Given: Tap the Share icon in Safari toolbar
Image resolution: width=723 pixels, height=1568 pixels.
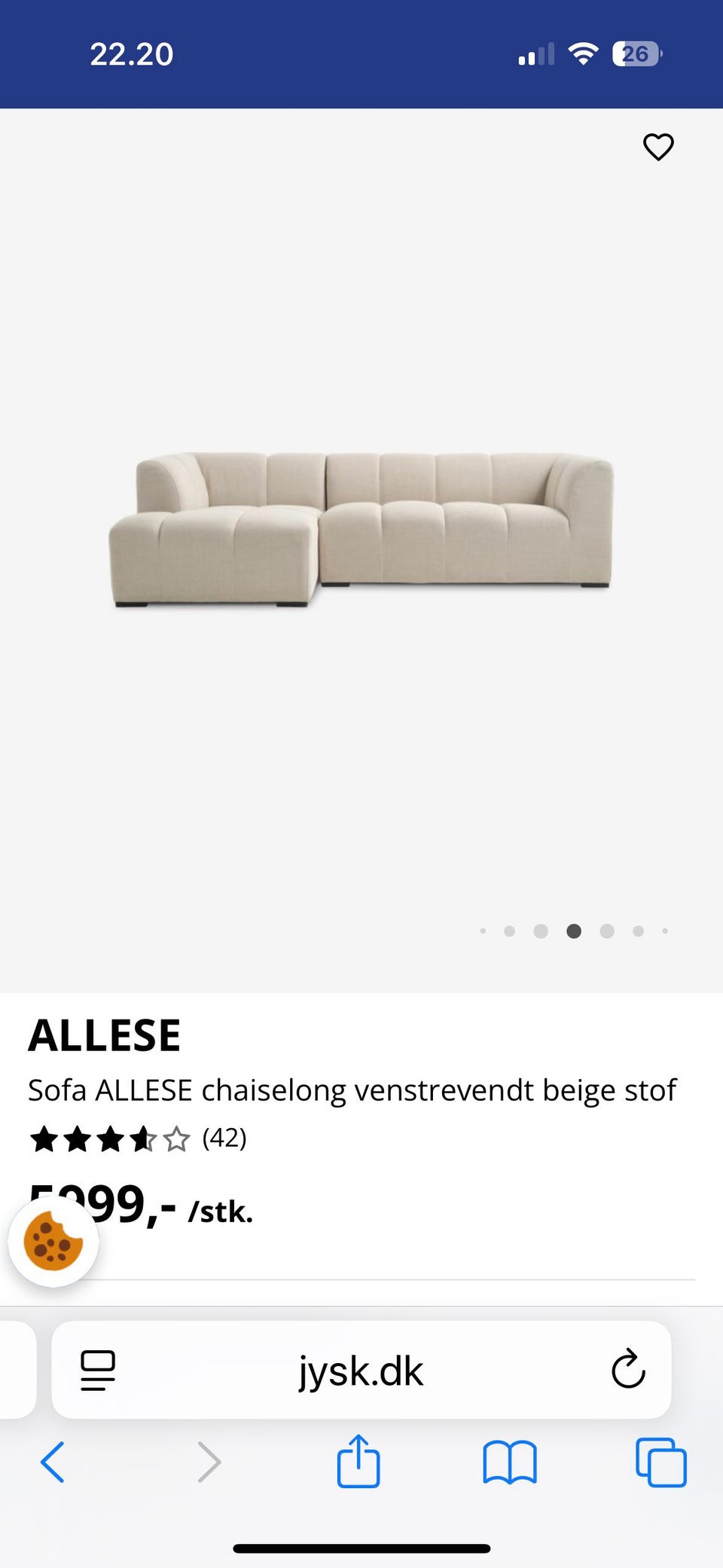Looking at the screenshot, I should tap(358, 1463).
